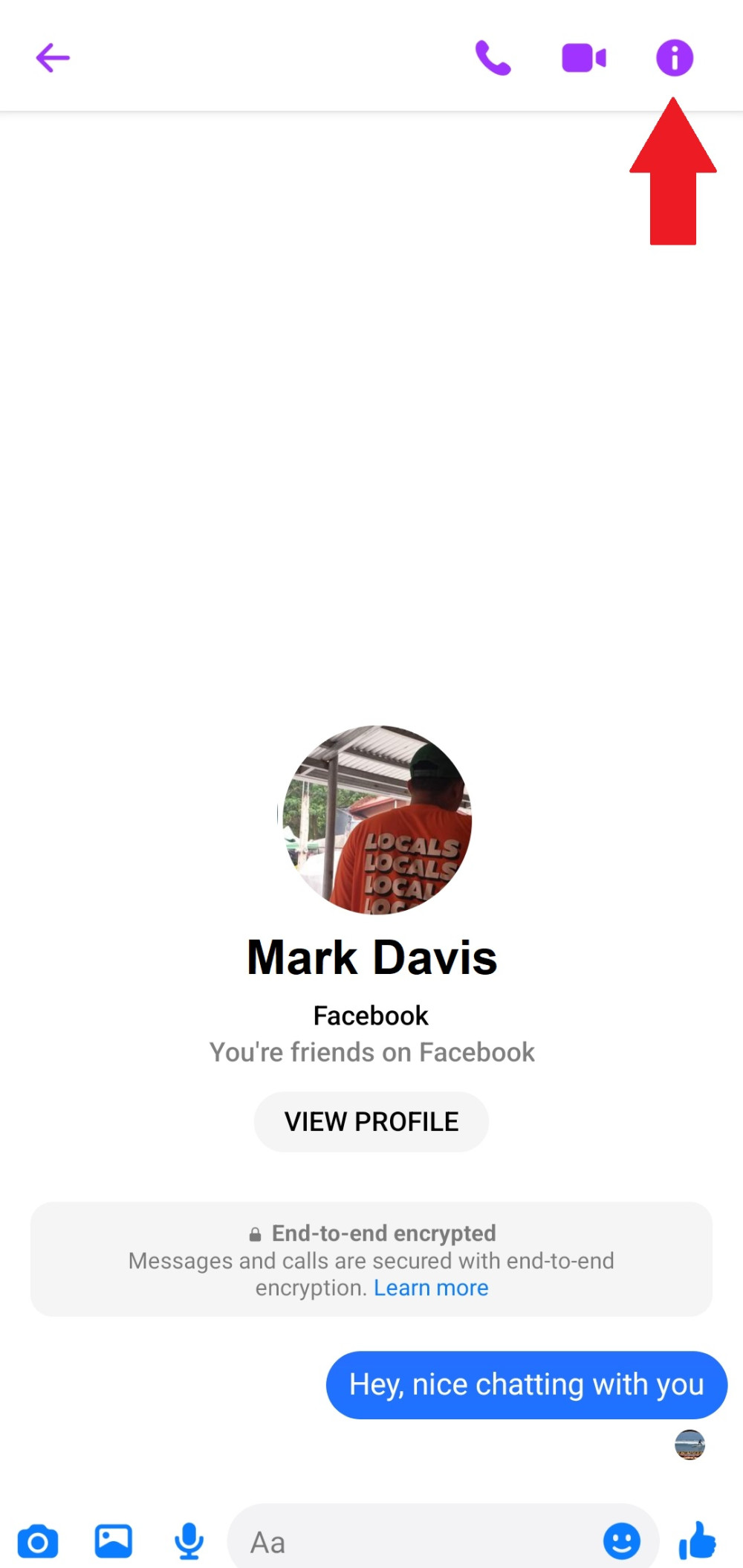Image resolution: width=743 pixels, height=1568 pixels.
Task: Start a video call with Mark Davis
Action: [x=584, y=58]
